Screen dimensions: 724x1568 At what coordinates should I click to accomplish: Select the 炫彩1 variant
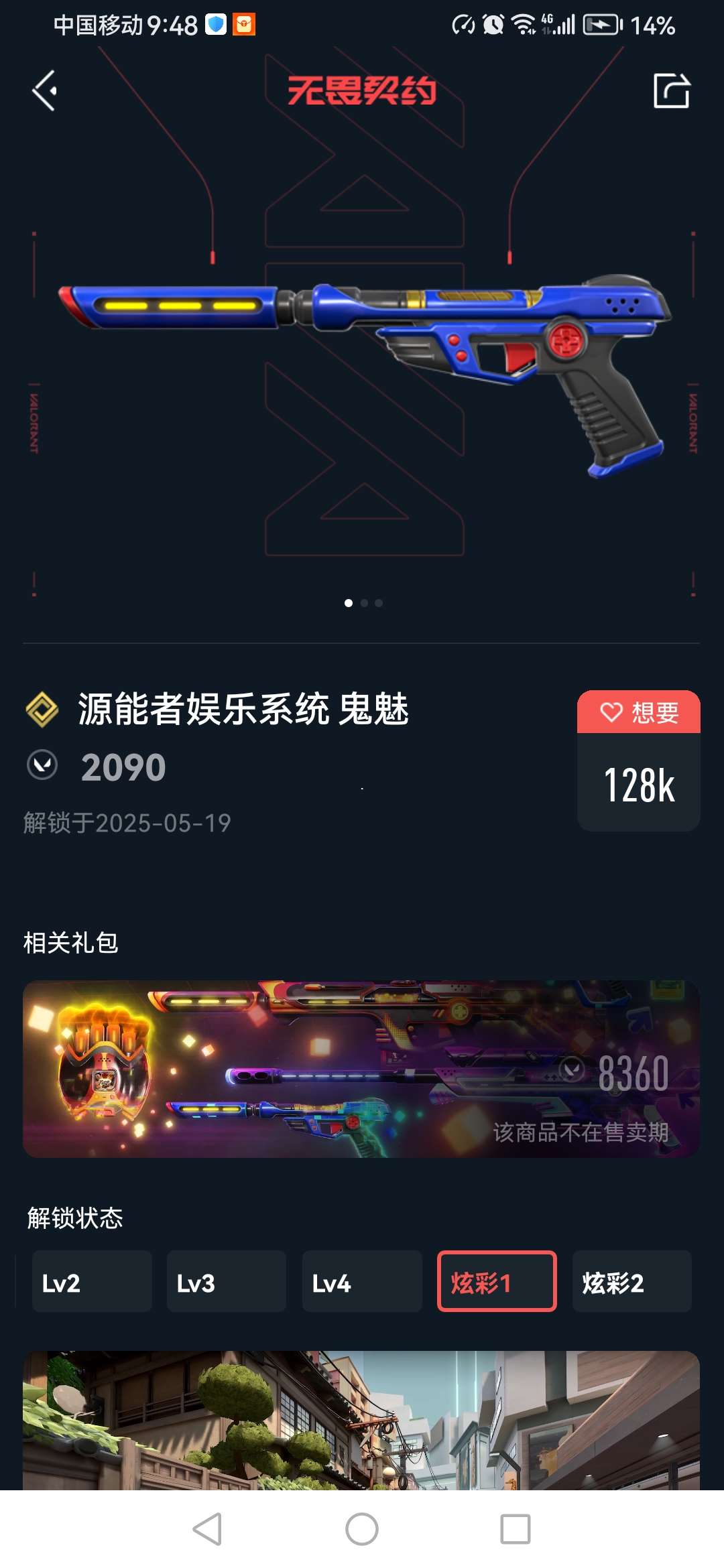(x=497, y=1281)
